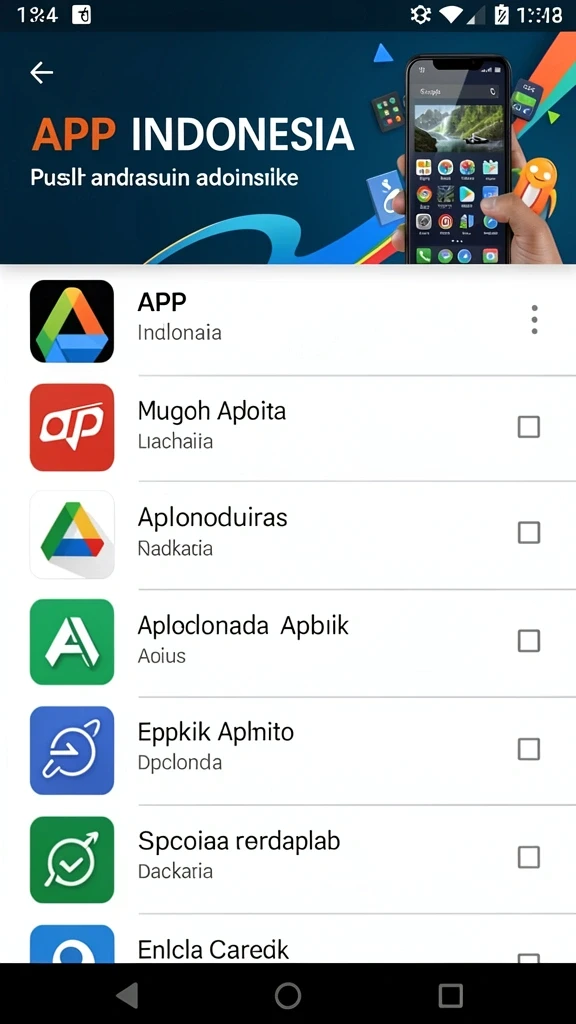The height and width of the screenshot is (1024, 576).
Task: Tap the system home button
Action: click(x=288, y=996)
